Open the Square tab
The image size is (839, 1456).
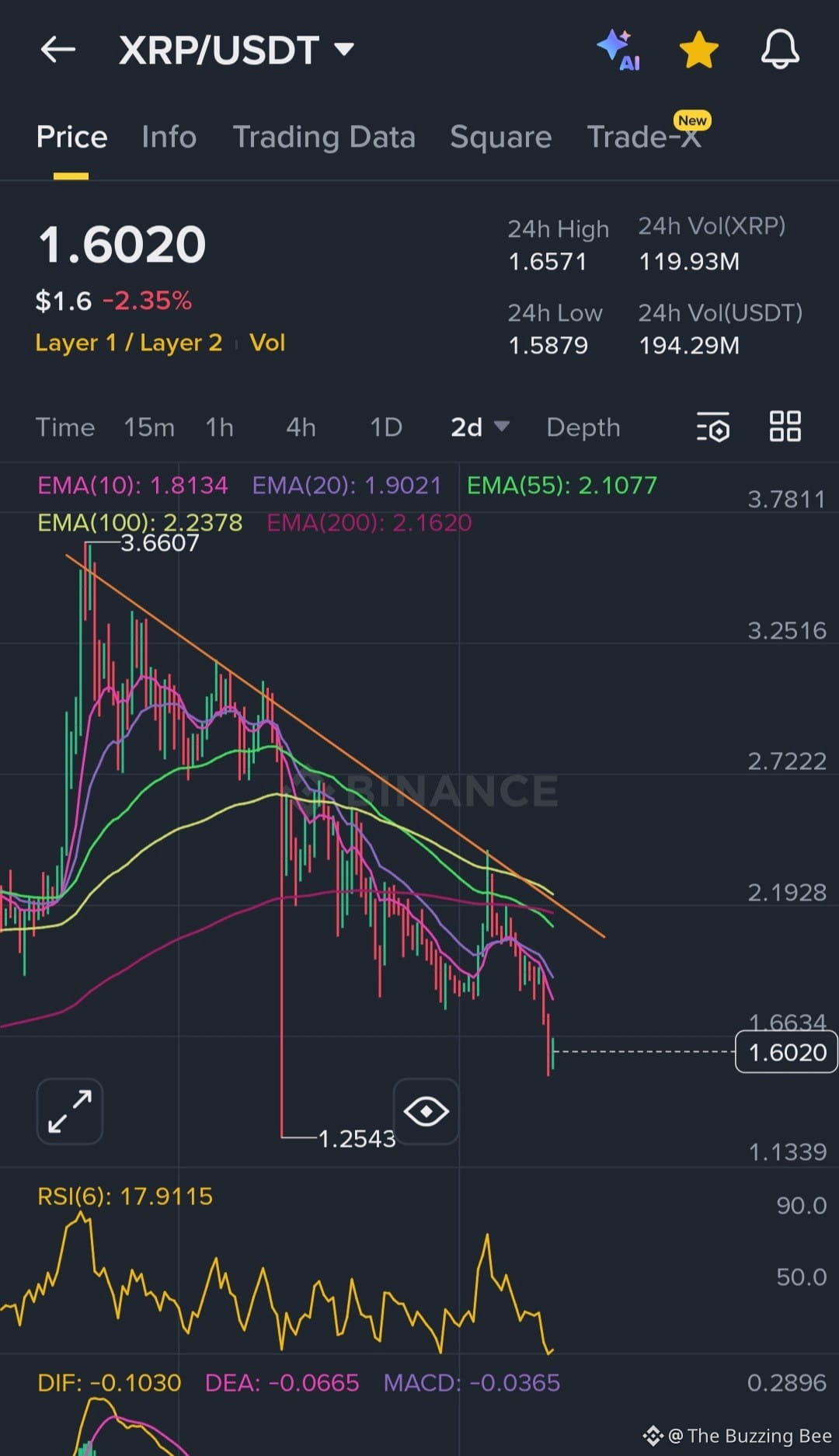click(x=500, y=137)
